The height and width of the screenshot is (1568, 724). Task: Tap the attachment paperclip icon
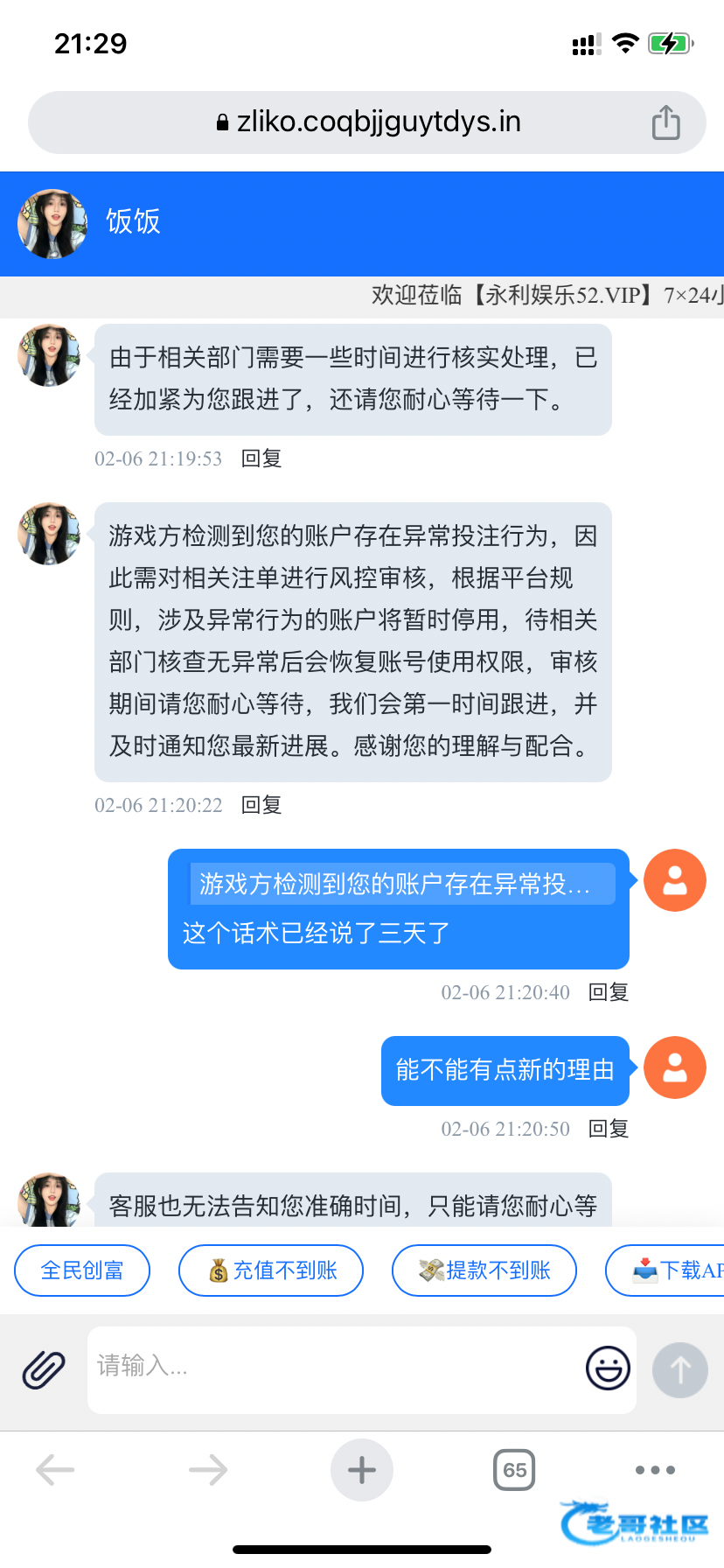pyautogui.click(x=44, y=1369)
